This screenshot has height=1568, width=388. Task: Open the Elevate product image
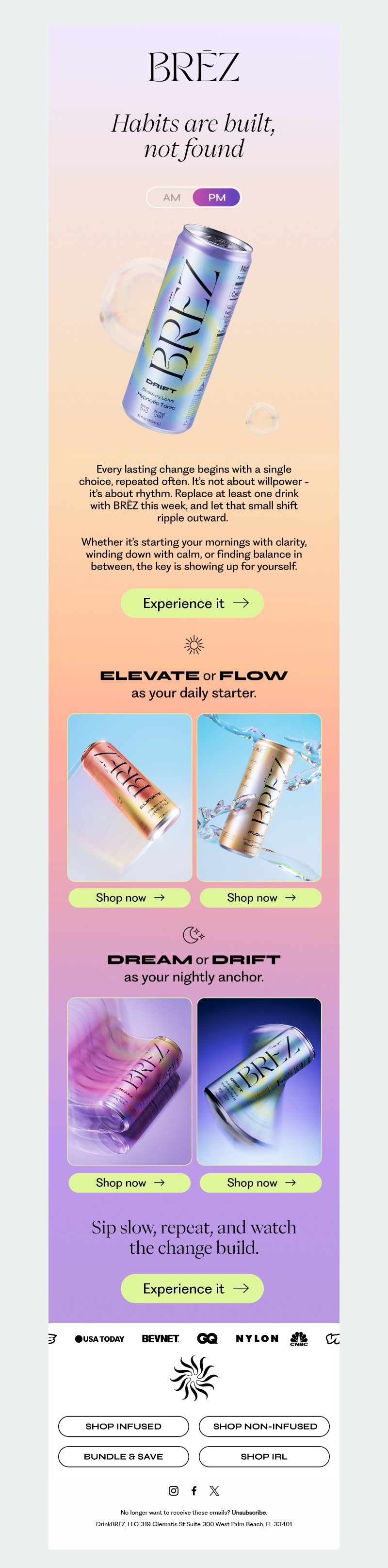tap(129, 797)
